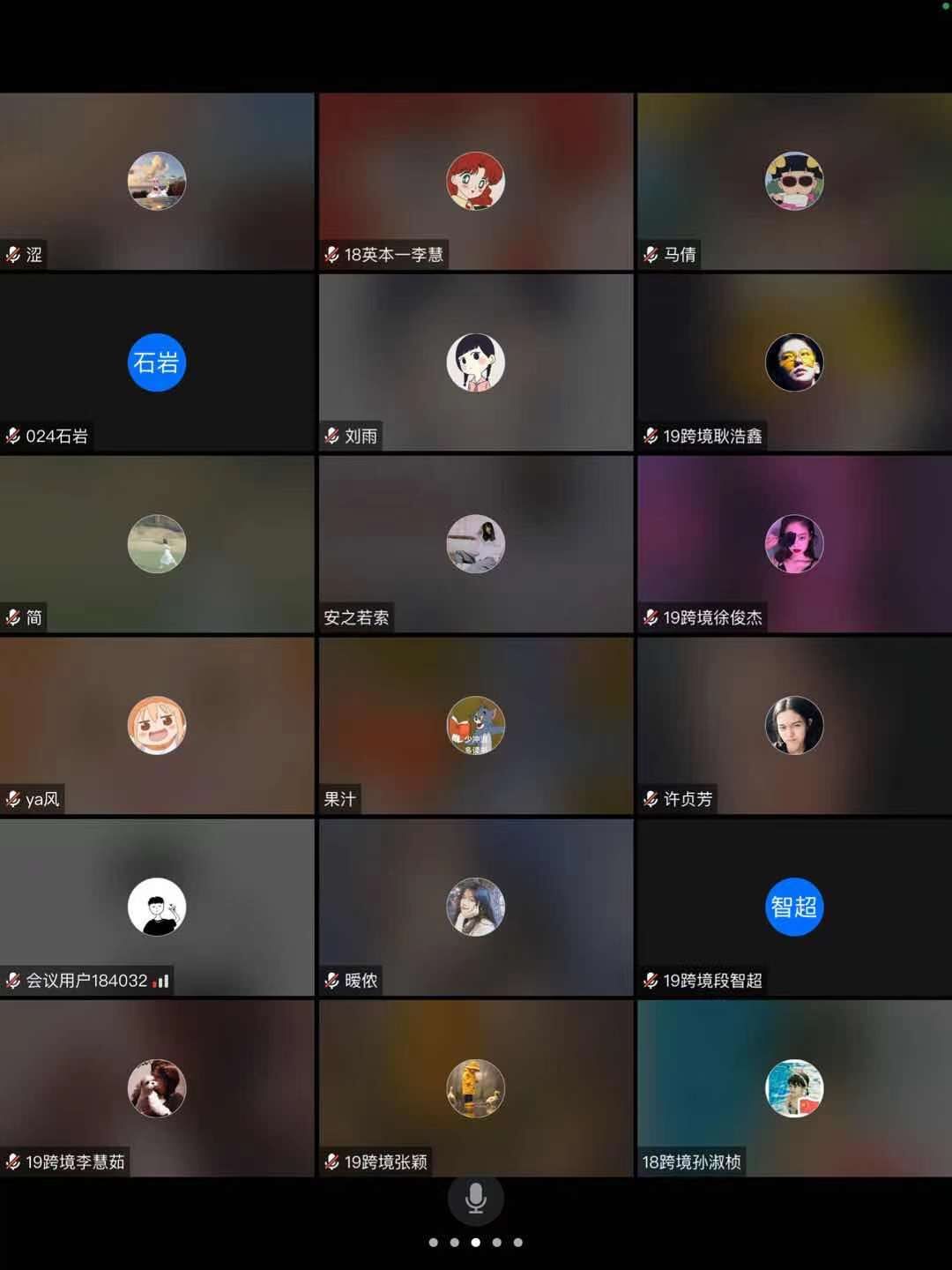Tap participant tile 18跨境孙淑桢
Image resolution: width=952 pixels, height=1270 pixels.
point(794,1088)
